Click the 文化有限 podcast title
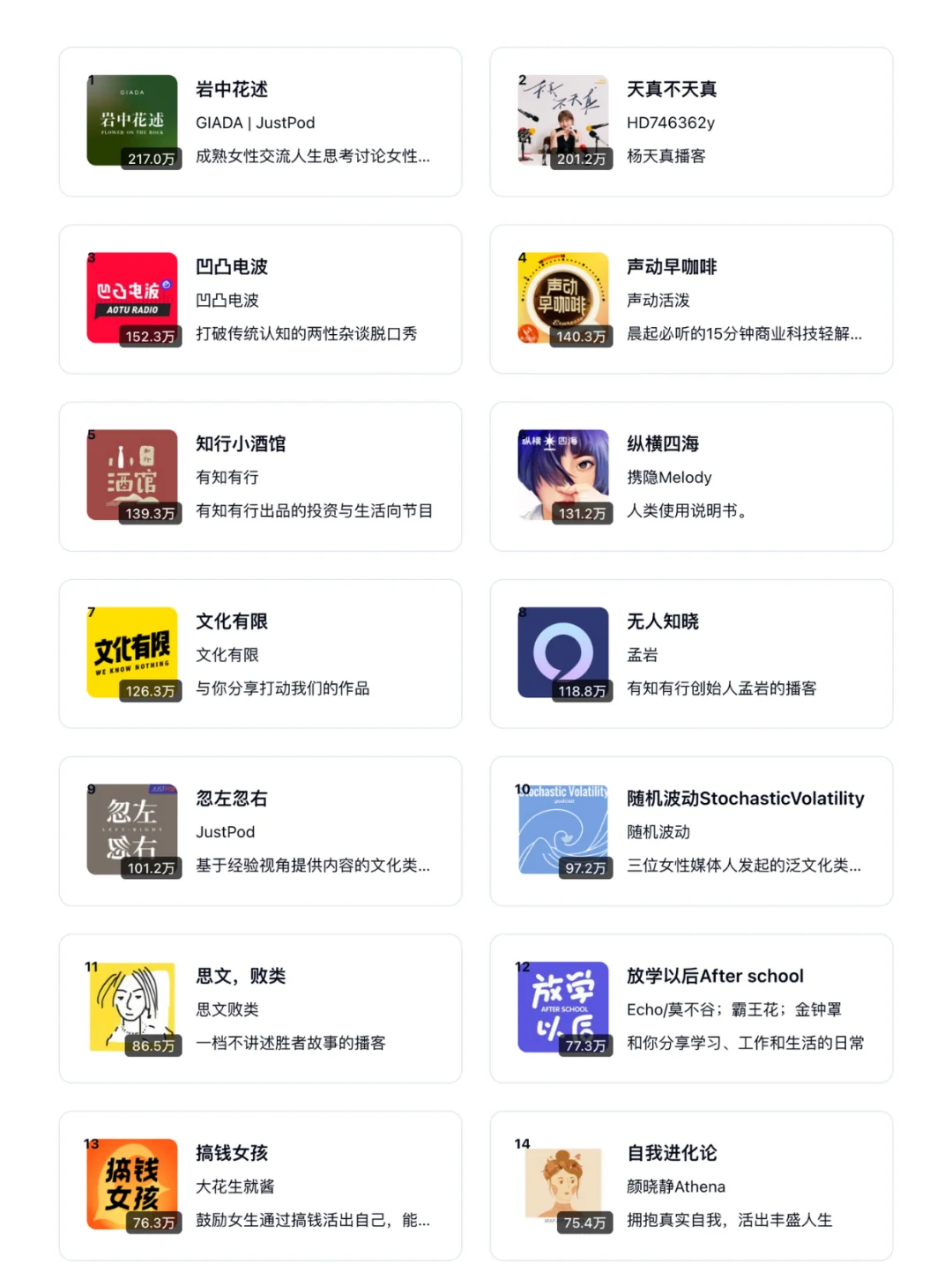This screenshot has height=1272, width=952. [x=231, y=621]
